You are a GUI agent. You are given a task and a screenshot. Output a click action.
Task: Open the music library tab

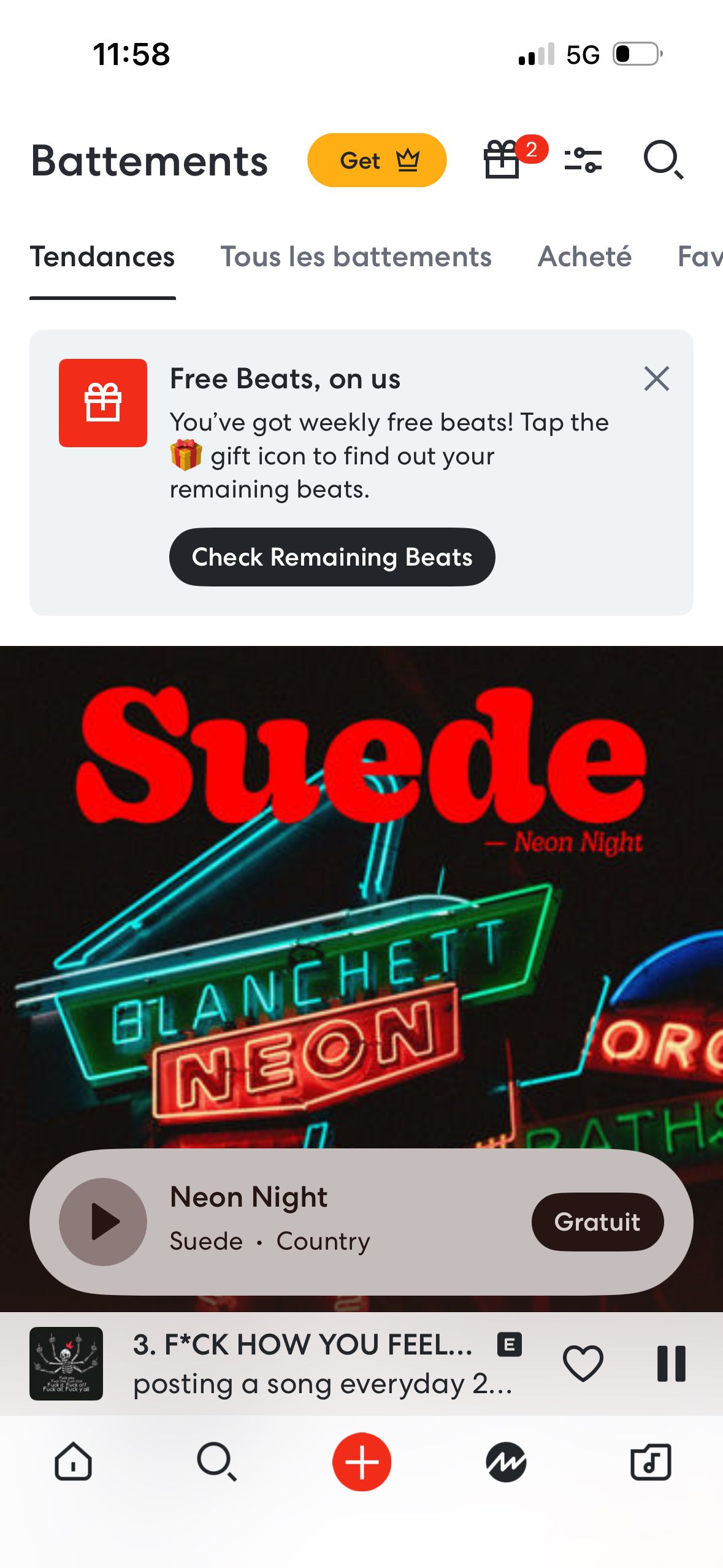click(x=651, y=1462)
